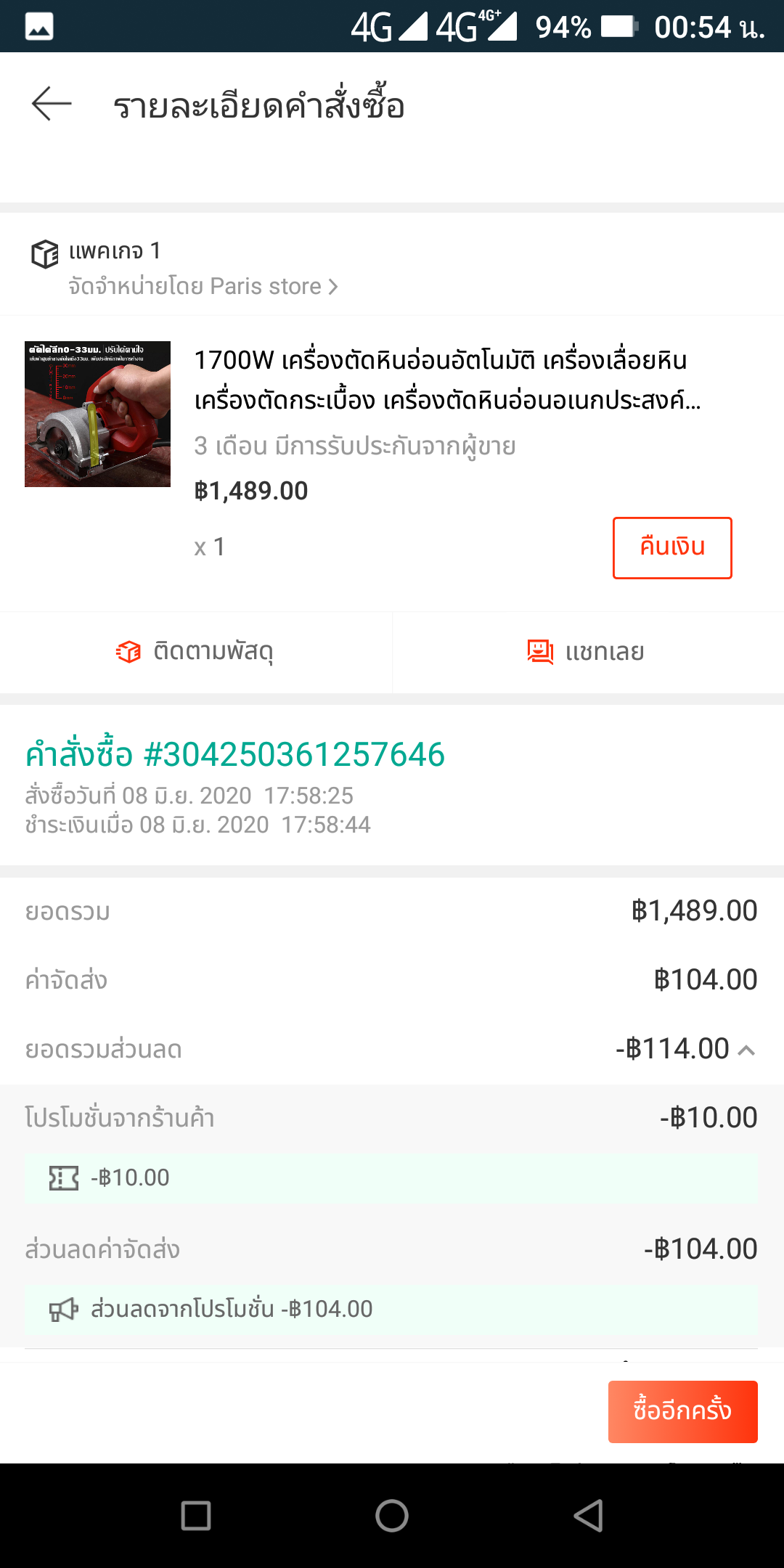Collapse the total discount breakdown

click(x=746, y=1050)
